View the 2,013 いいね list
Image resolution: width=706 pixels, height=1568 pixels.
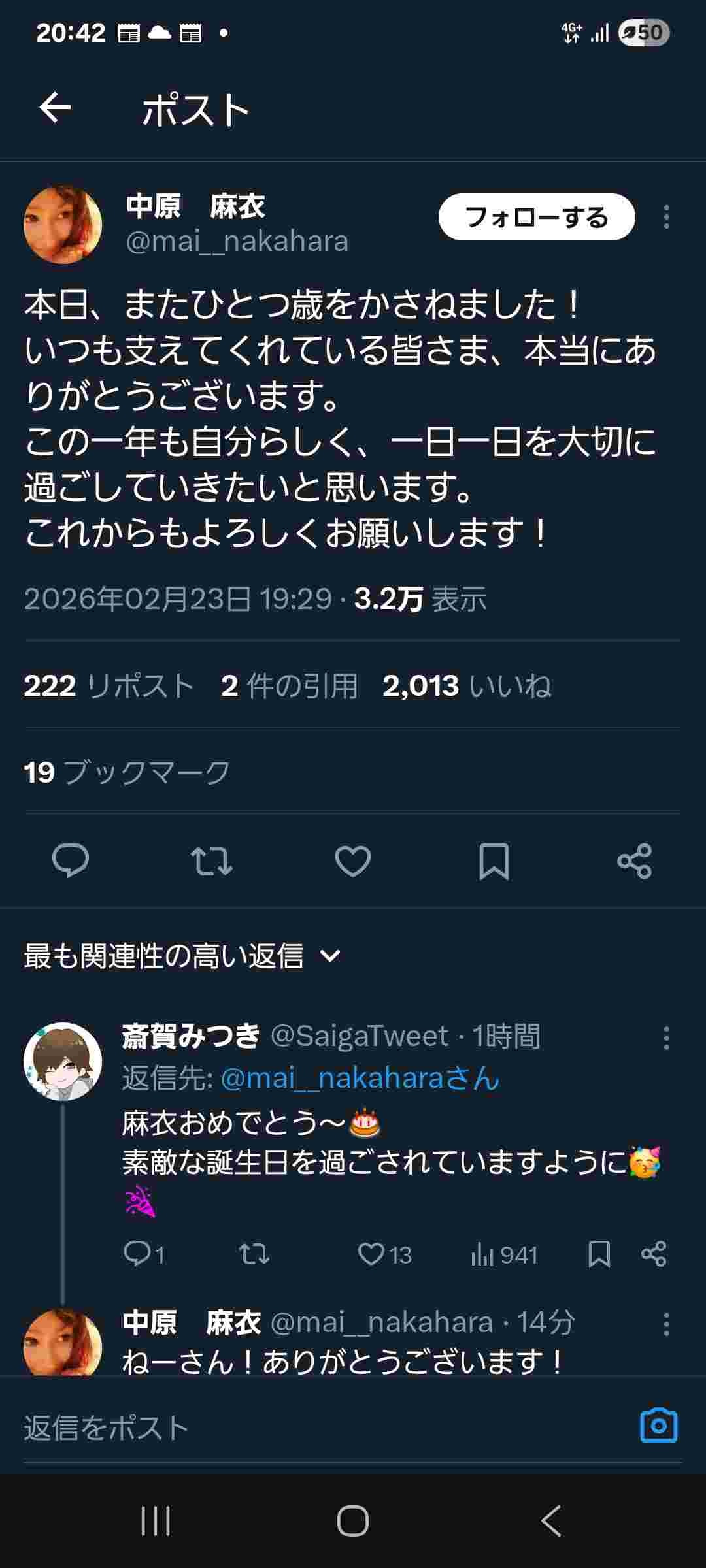[x=467, y=686]
